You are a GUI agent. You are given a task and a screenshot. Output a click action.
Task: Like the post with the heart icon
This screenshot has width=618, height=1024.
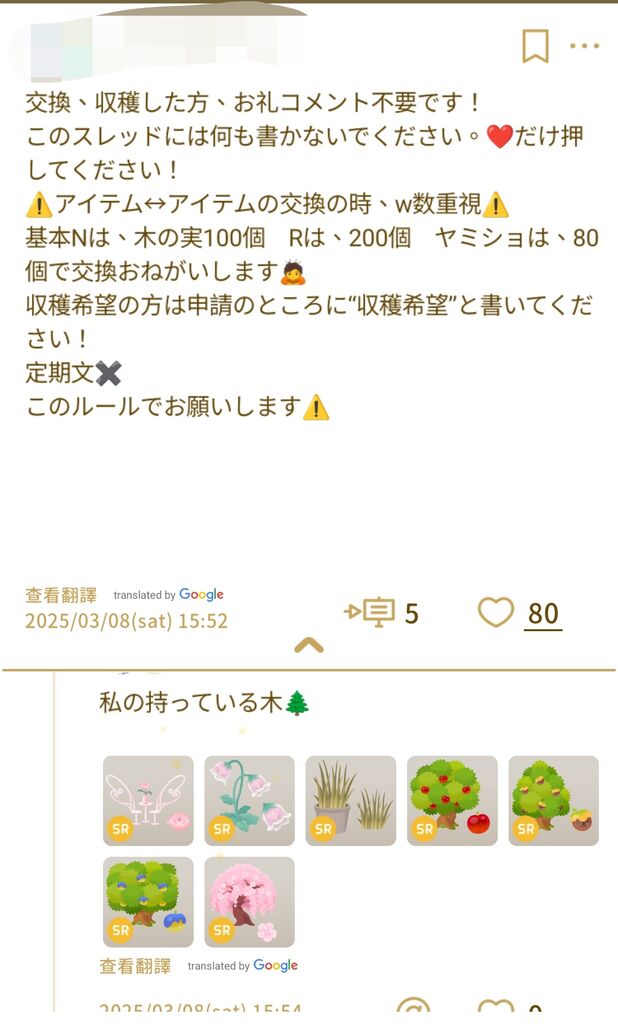click(496, 613)
